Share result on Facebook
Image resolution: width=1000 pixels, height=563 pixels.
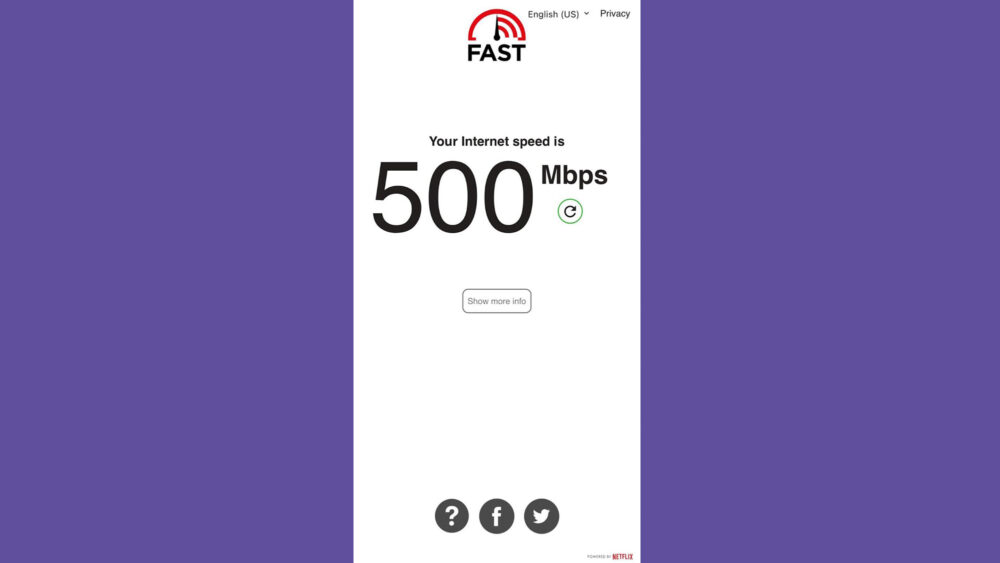pos(497,516)
